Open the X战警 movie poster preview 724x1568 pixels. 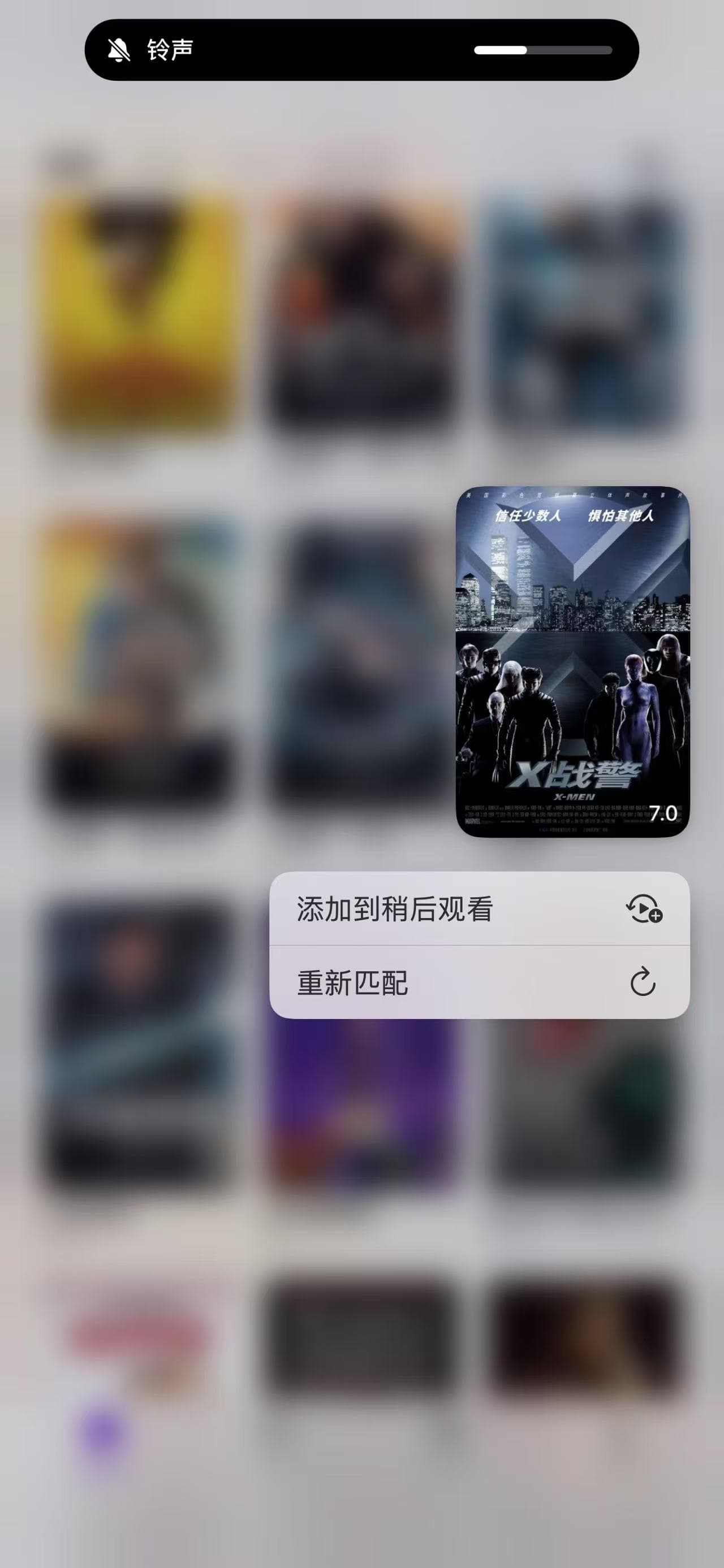pyautogui.click(x=572, y=662)
